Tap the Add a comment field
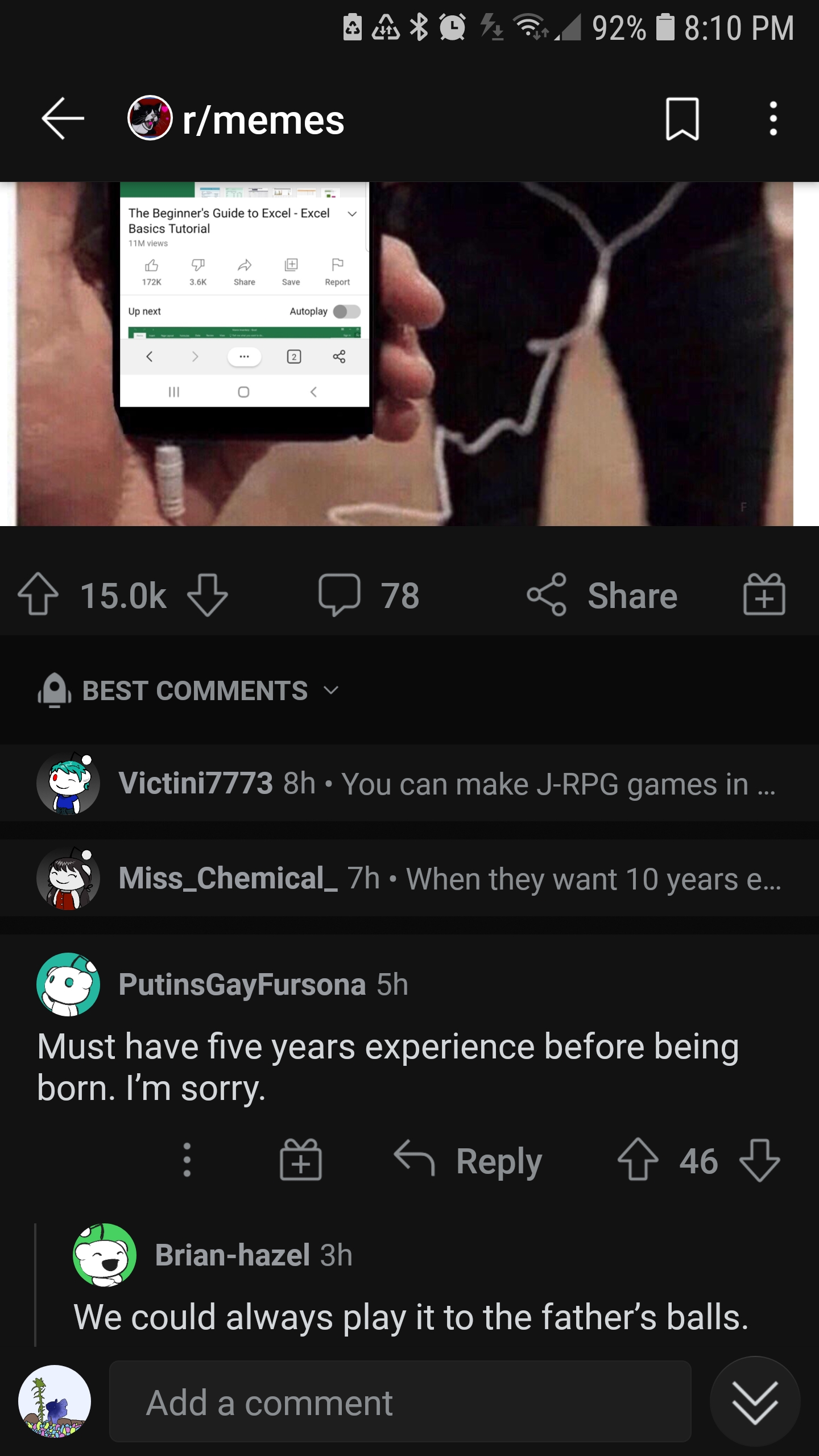819x1456 pixels. [400, 1402]
